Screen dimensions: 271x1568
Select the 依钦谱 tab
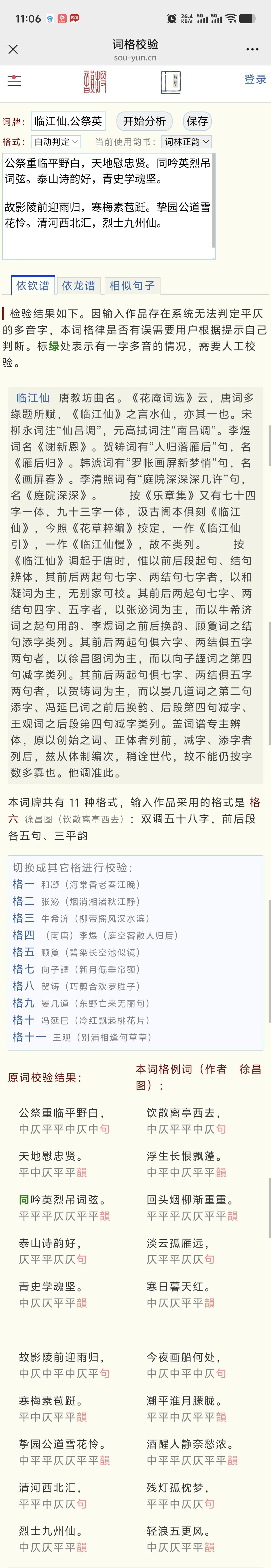pos(33,285)
